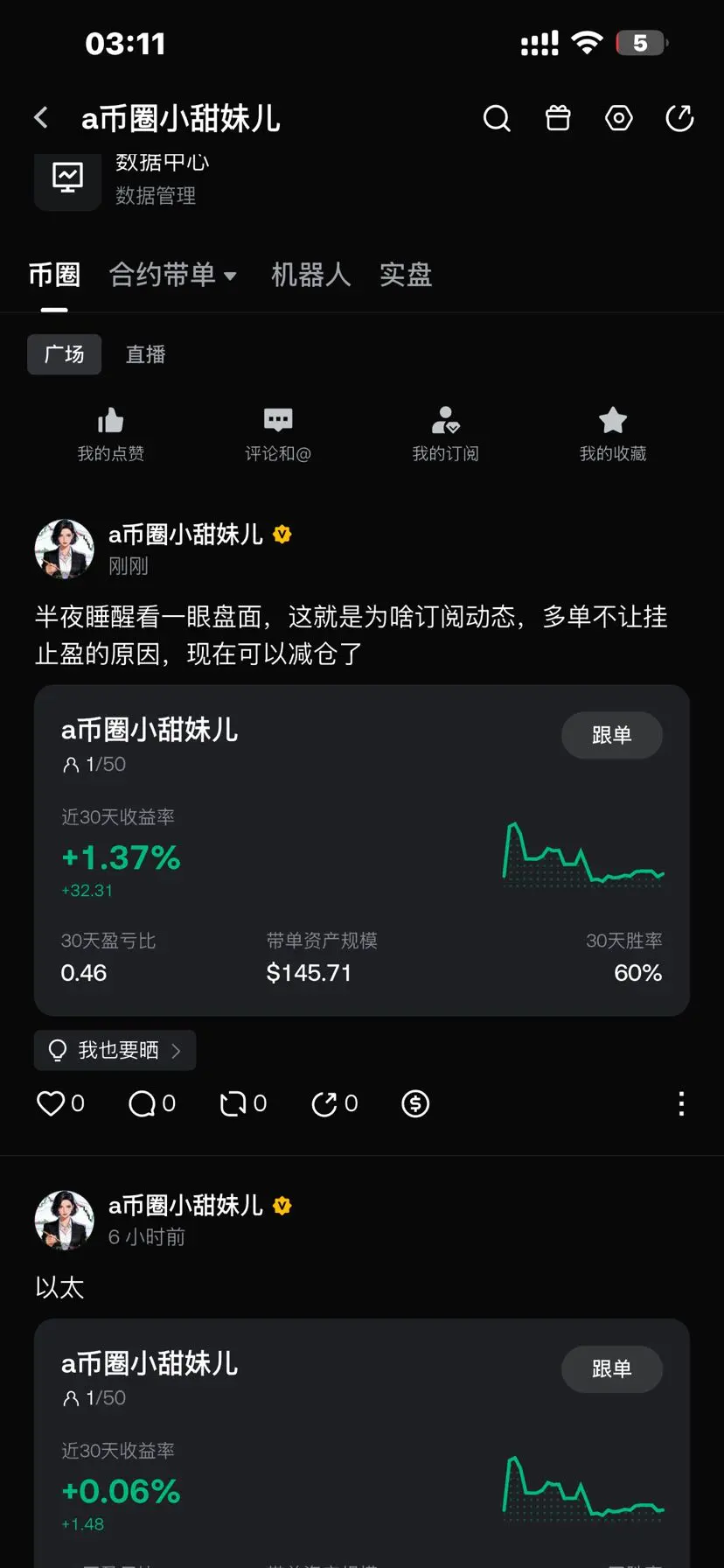Viewport: 724px width, 1568px height.
Task: Open 数据中心 data management row
Action: (362, 180)
